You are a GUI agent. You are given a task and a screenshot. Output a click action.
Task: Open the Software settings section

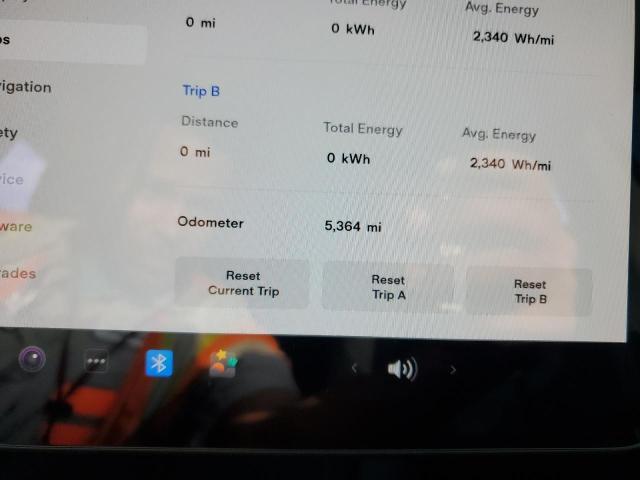[16, 226]
